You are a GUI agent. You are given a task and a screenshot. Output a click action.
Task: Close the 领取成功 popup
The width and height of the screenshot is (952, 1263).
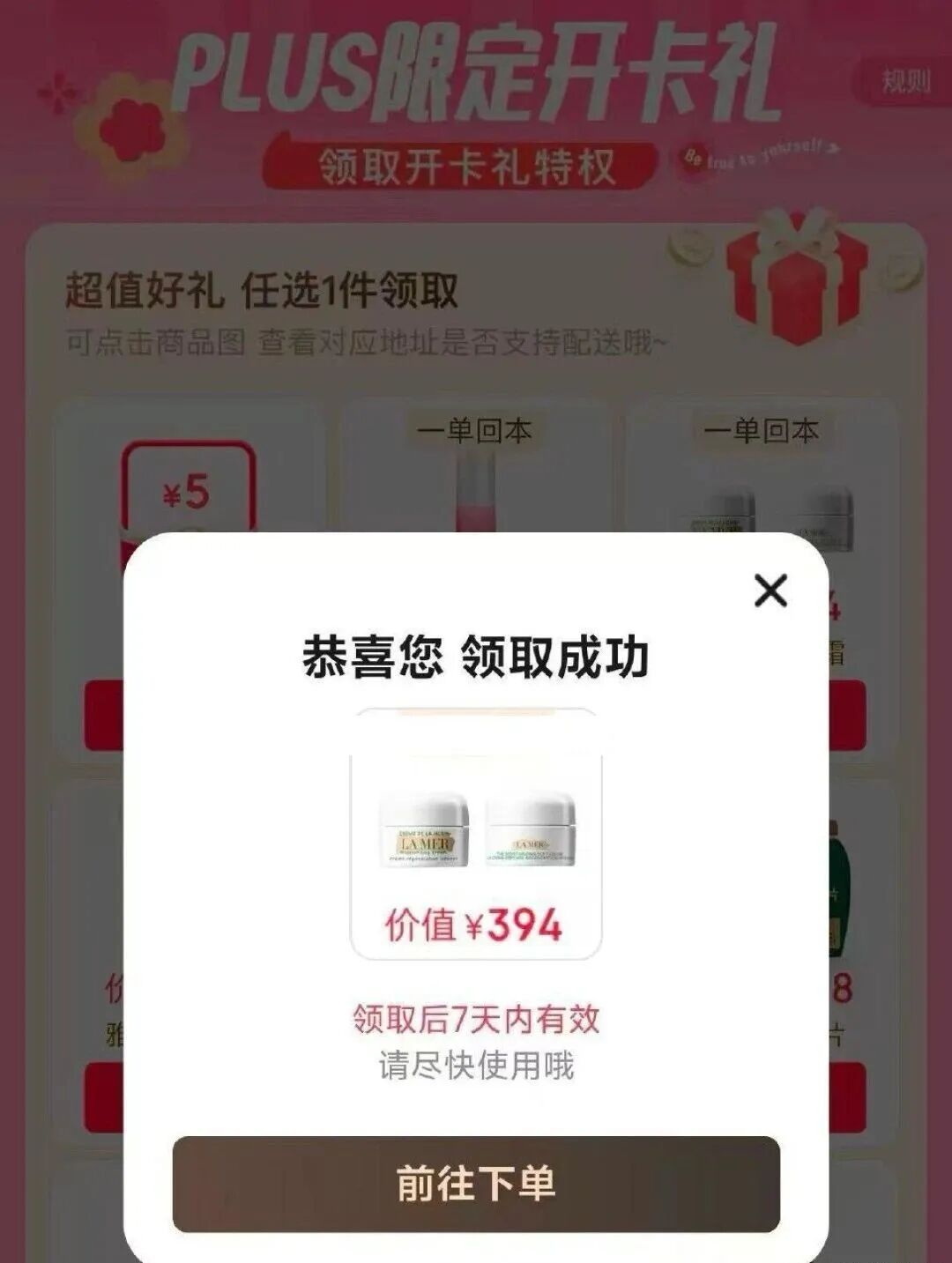click(770, 591)
